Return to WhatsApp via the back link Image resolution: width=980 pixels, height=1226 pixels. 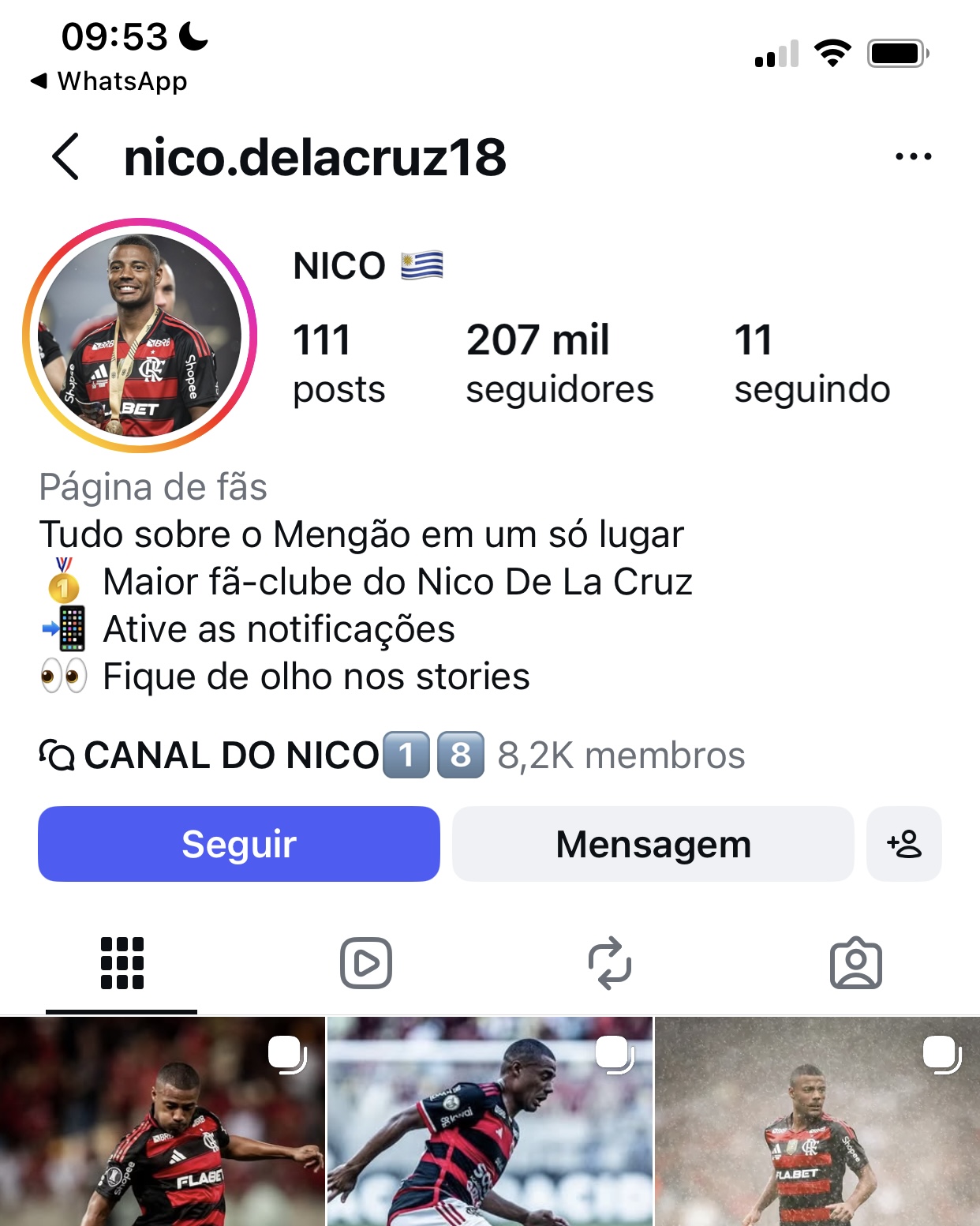(109, 81)
